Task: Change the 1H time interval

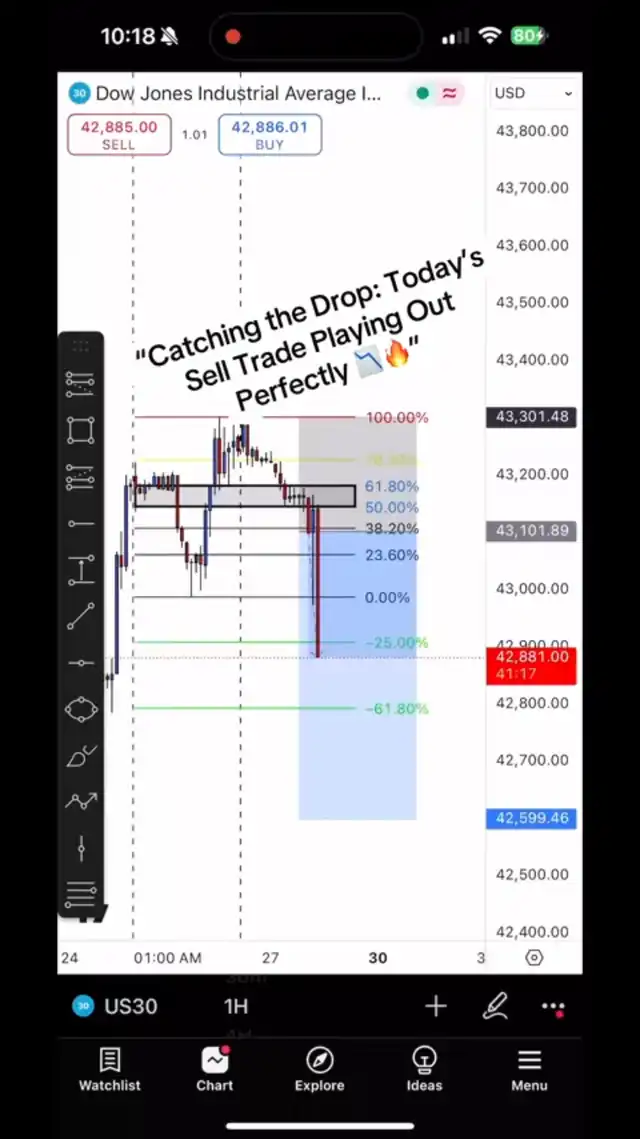Action: tap(236, 1006)
